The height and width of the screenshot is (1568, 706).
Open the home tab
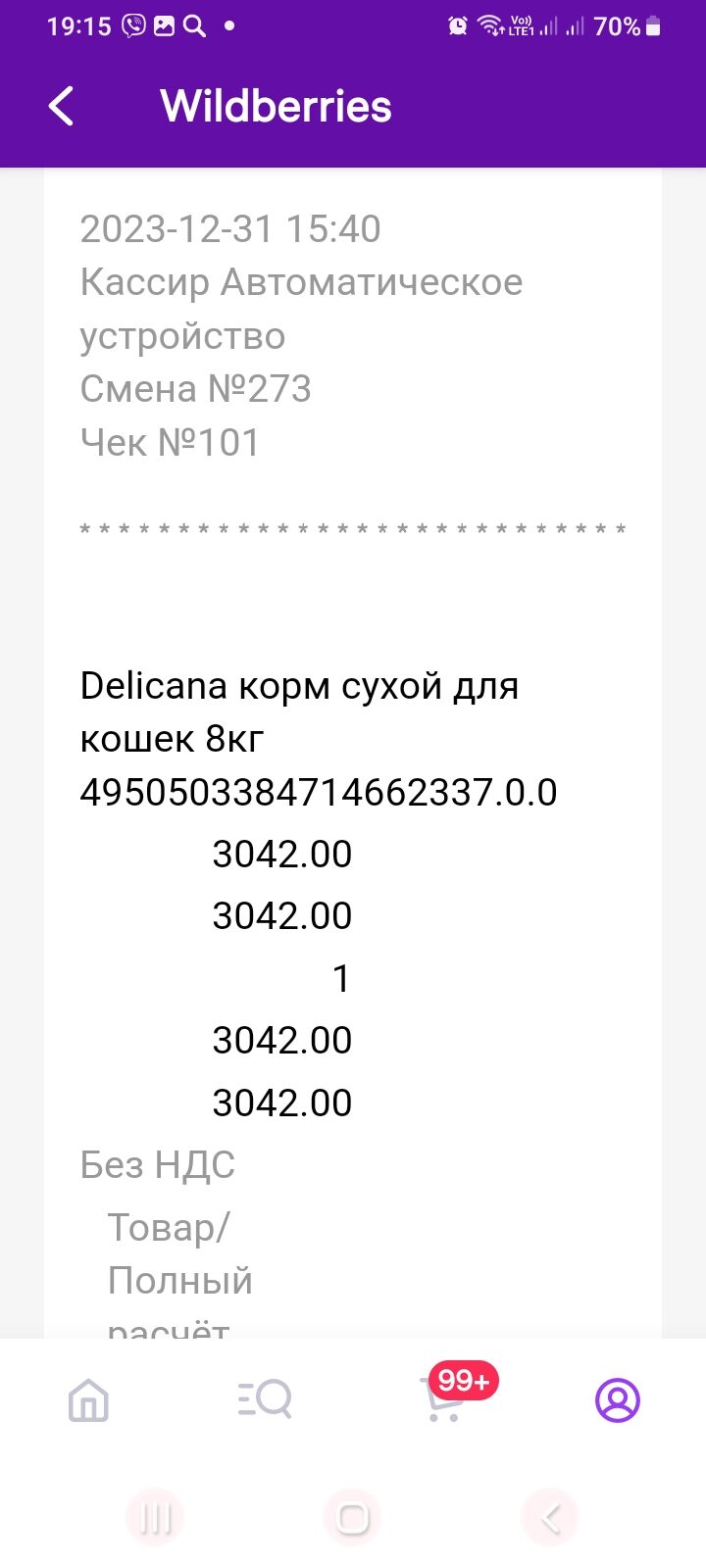tap(88, 1399)
